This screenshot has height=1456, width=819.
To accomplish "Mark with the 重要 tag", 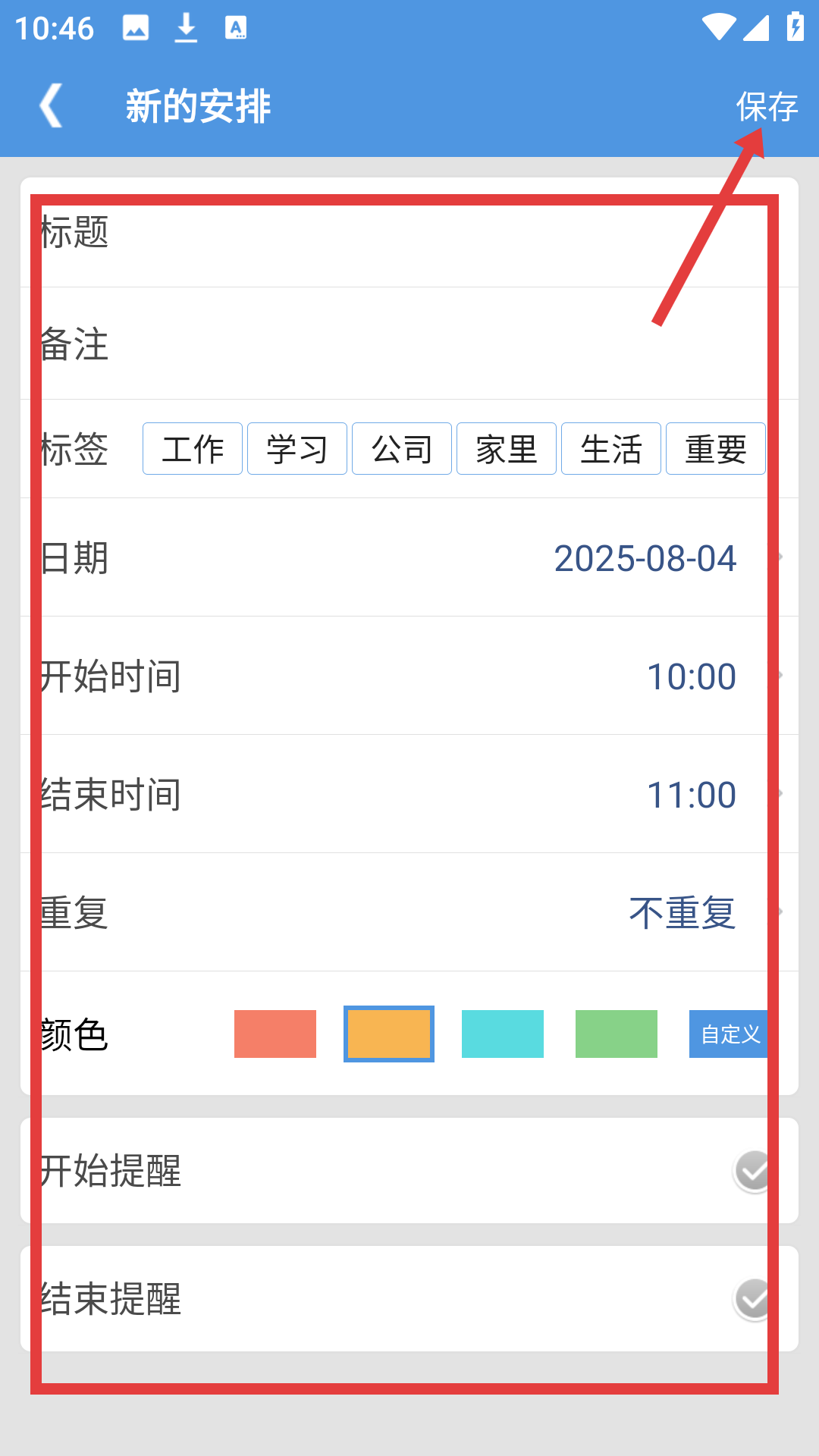I will tap(716, 449).
